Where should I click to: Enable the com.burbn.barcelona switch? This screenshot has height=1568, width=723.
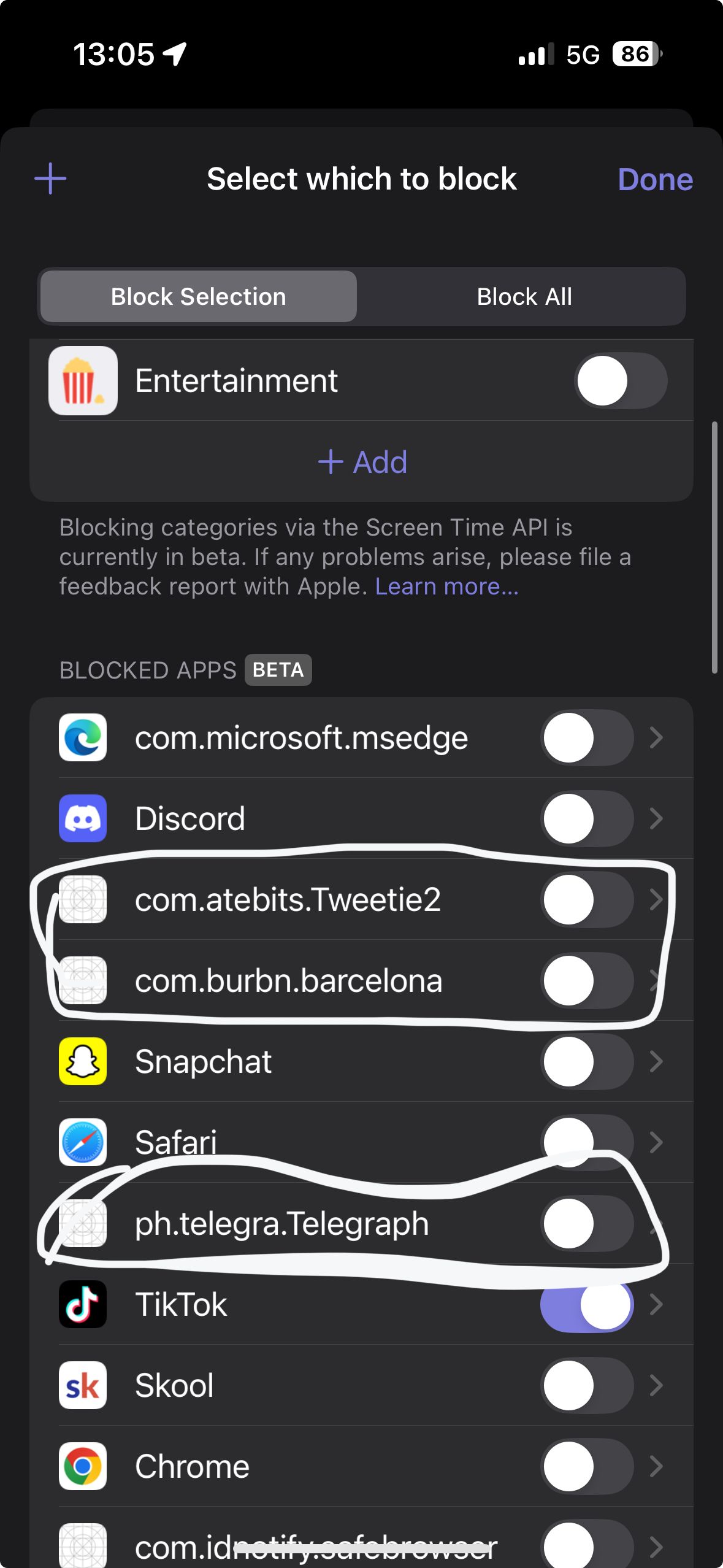[x=587, y=980]
